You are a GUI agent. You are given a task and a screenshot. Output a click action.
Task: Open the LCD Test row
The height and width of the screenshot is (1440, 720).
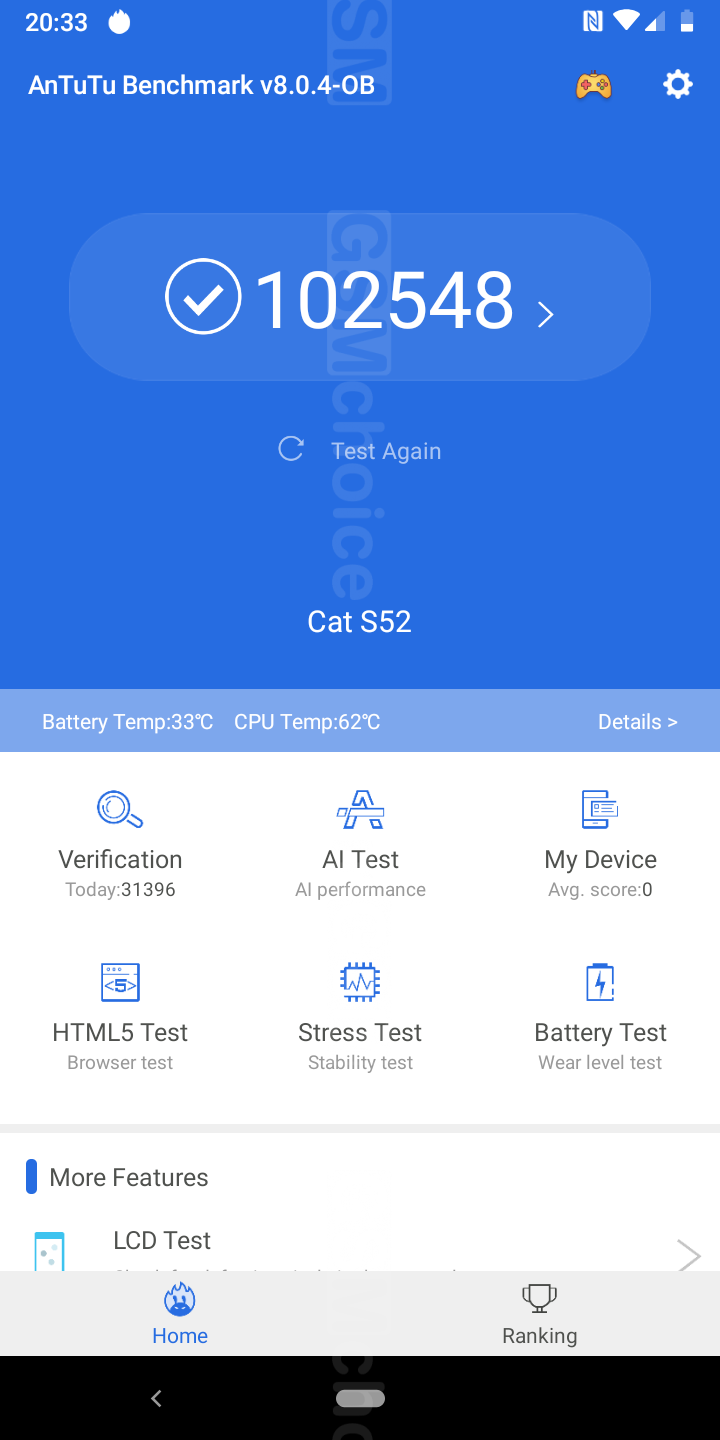click(360, 1246)
